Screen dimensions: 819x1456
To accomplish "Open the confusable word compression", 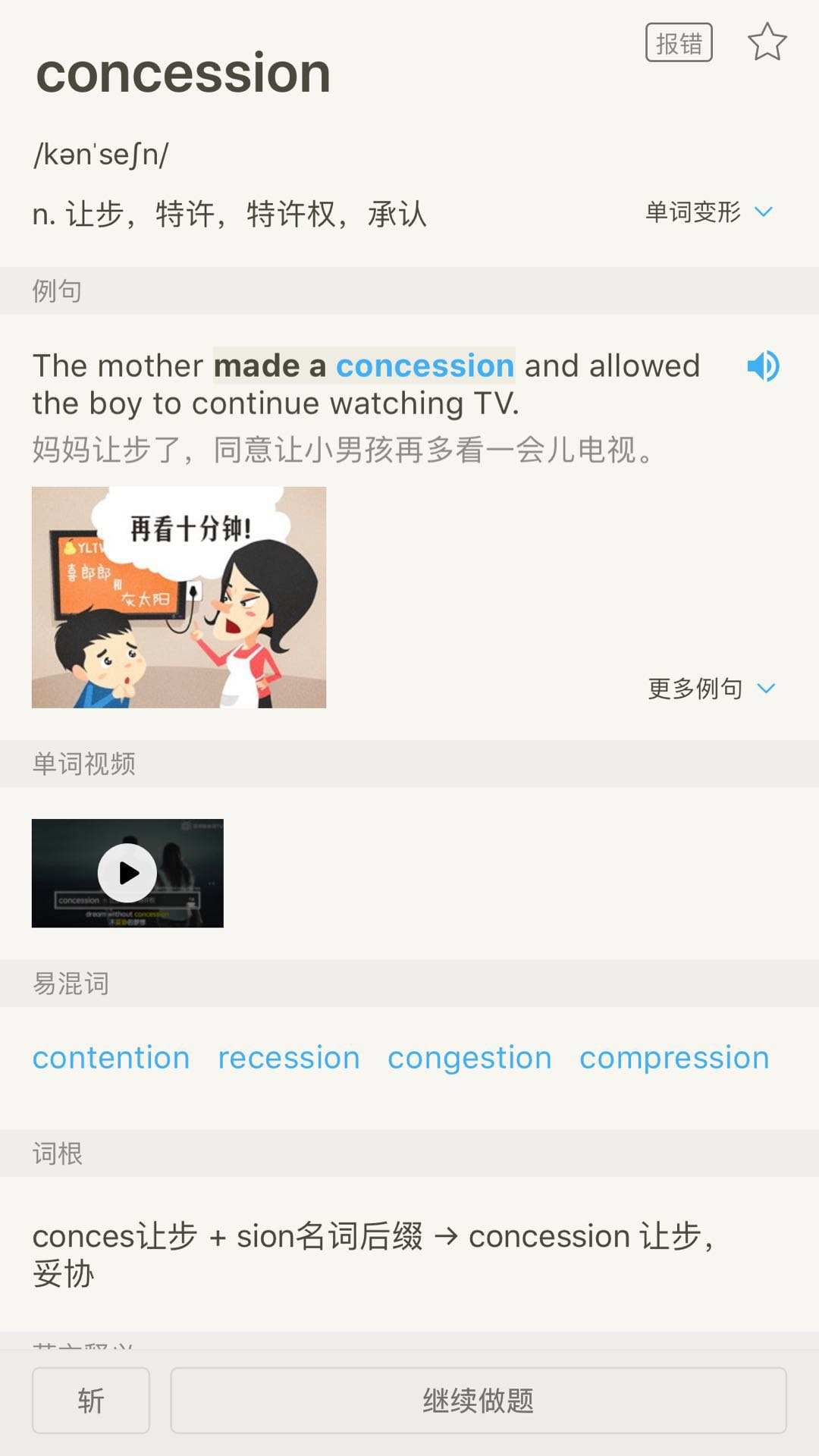I will point(674,1058).
